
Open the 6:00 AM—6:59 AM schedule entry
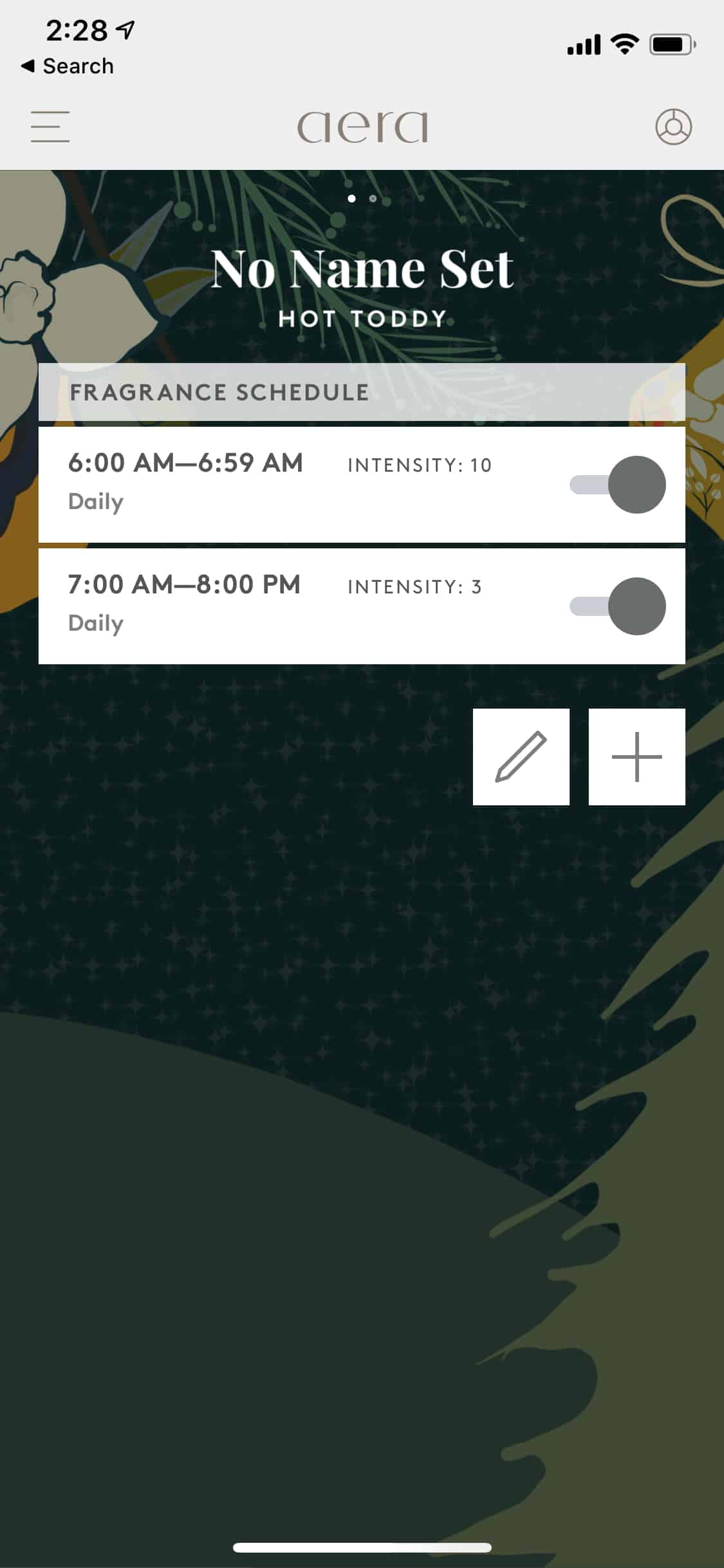(257, 483)
